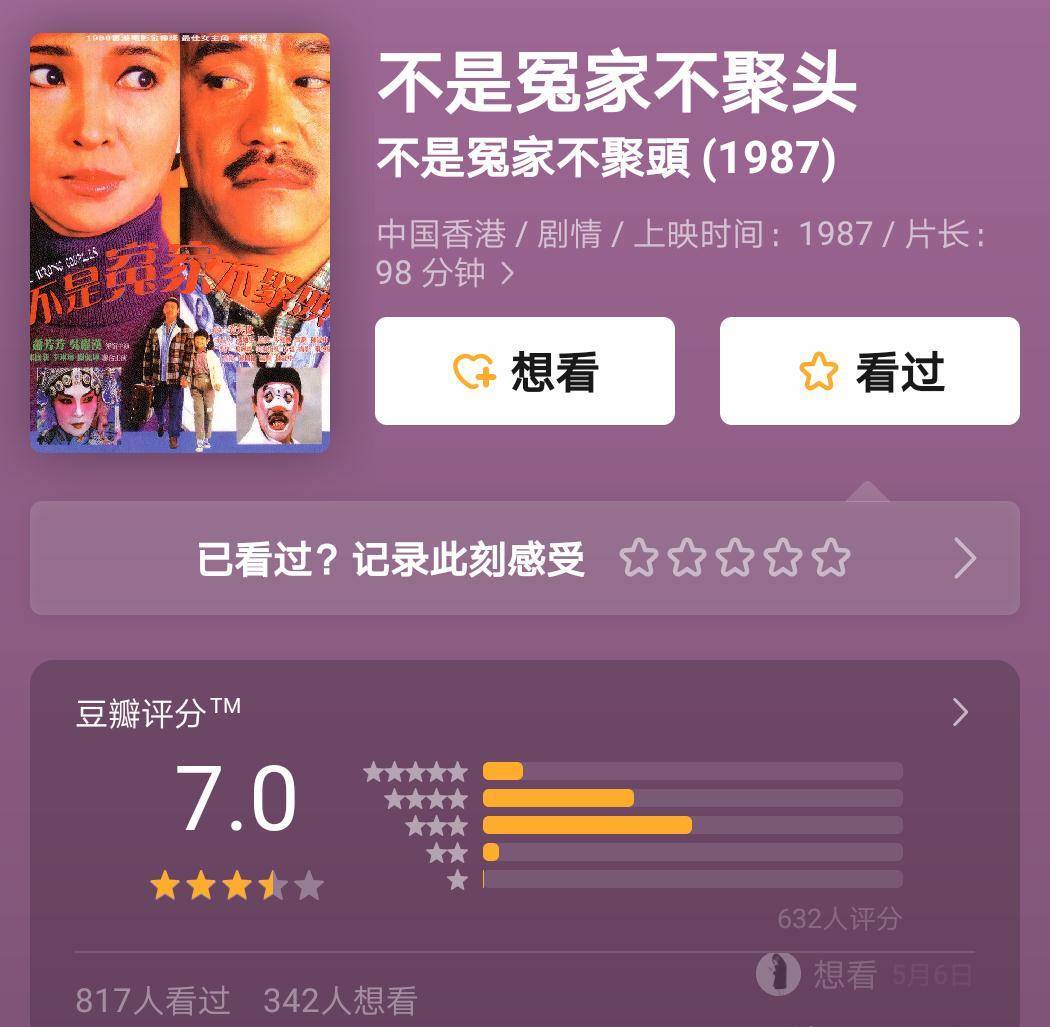Open 豆瓣评分 rating details
The image size is (1050, 1027).
(960, 712)
